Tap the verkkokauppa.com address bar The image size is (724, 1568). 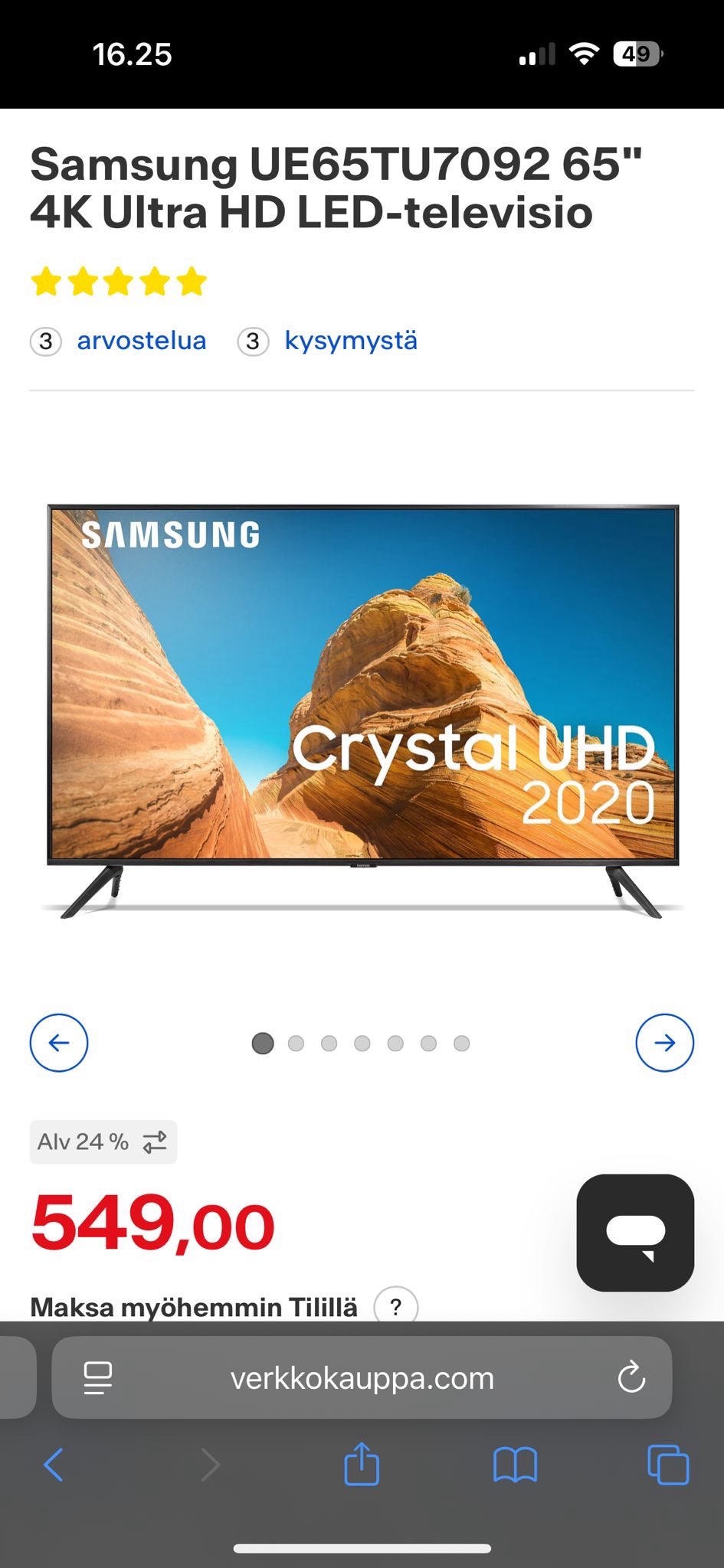pyautogui.click(x=362, y=1379)
